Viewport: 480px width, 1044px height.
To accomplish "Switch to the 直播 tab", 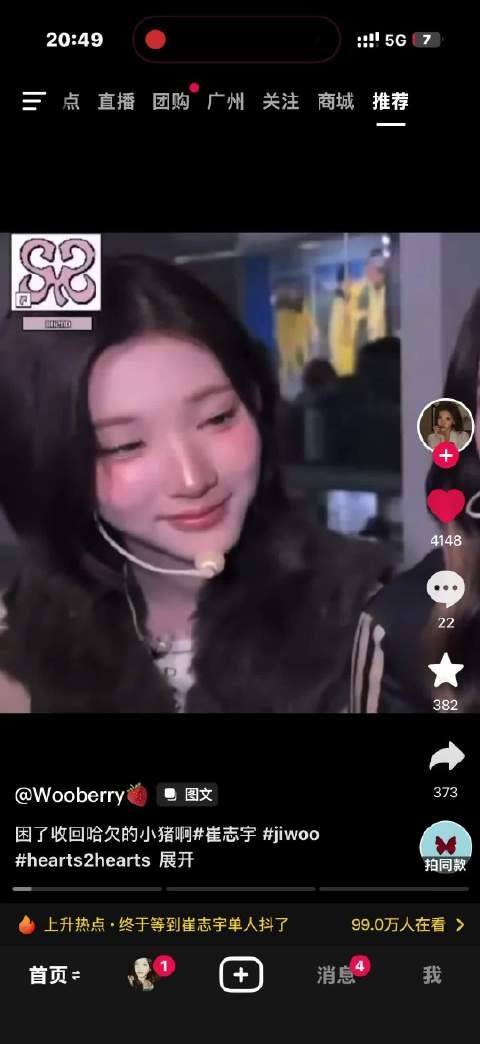I will [116, 101].
